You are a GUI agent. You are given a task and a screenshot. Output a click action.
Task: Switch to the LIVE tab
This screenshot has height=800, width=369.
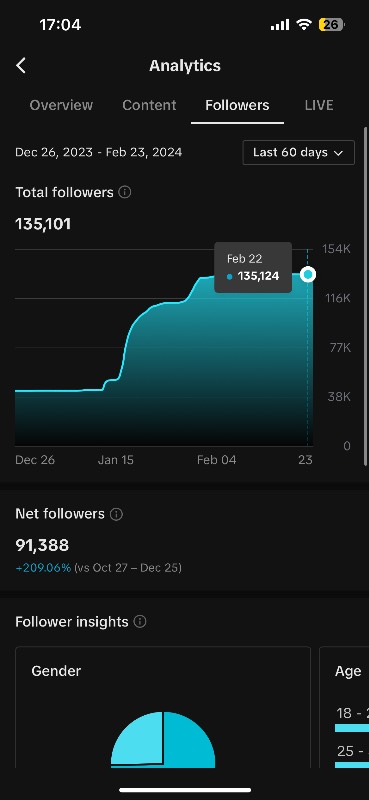pos(319,105)
